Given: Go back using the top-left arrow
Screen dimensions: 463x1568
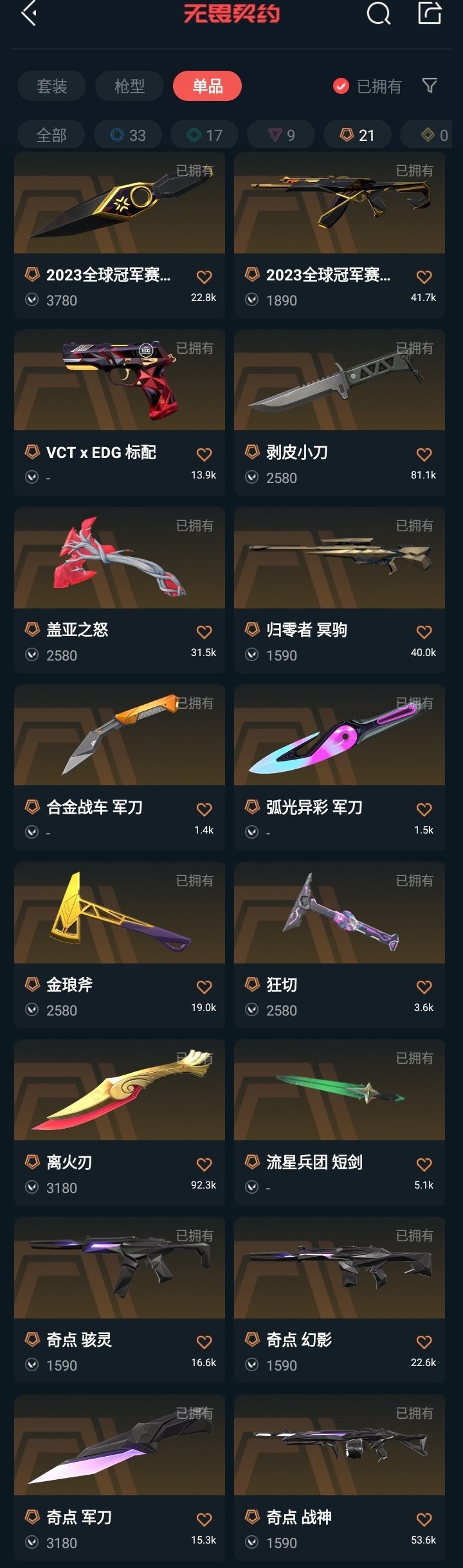Looking at the screenshot, I should [x=29, y=13].
